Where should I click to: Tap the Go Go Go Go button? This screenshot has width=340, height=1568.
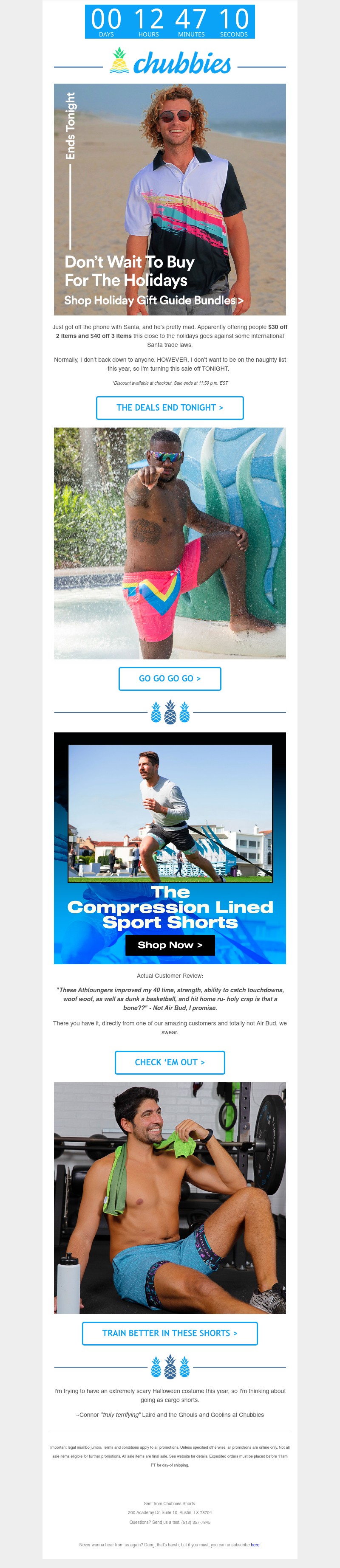tap(170, 678)
